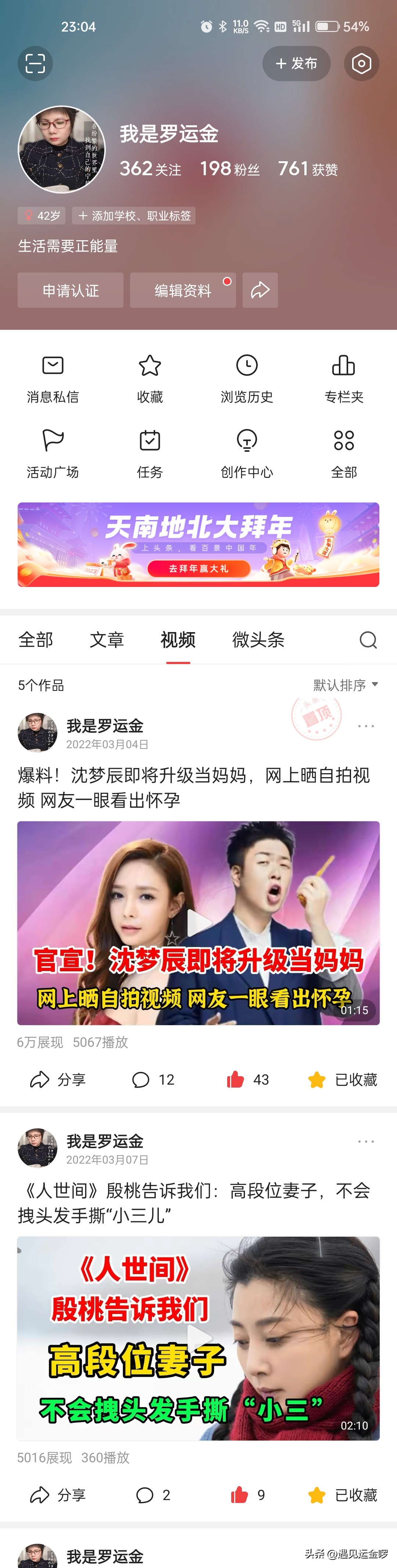Search works with the magnifier icon
The height and width of the screenshot is (1568, 397).
tap(368, 640)
